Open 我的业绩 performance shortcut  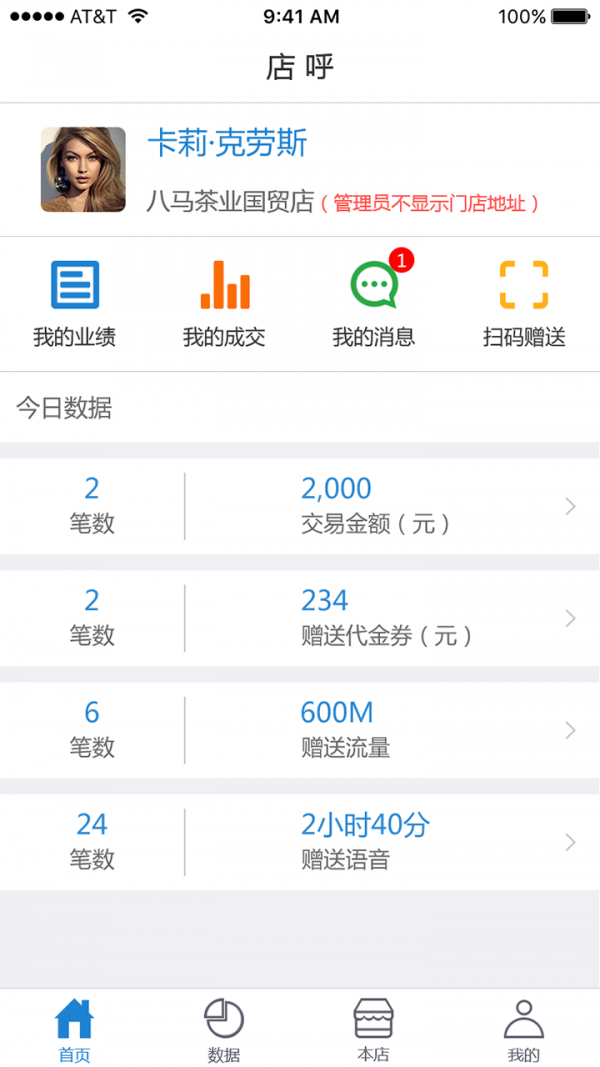(x=75, y=303)
